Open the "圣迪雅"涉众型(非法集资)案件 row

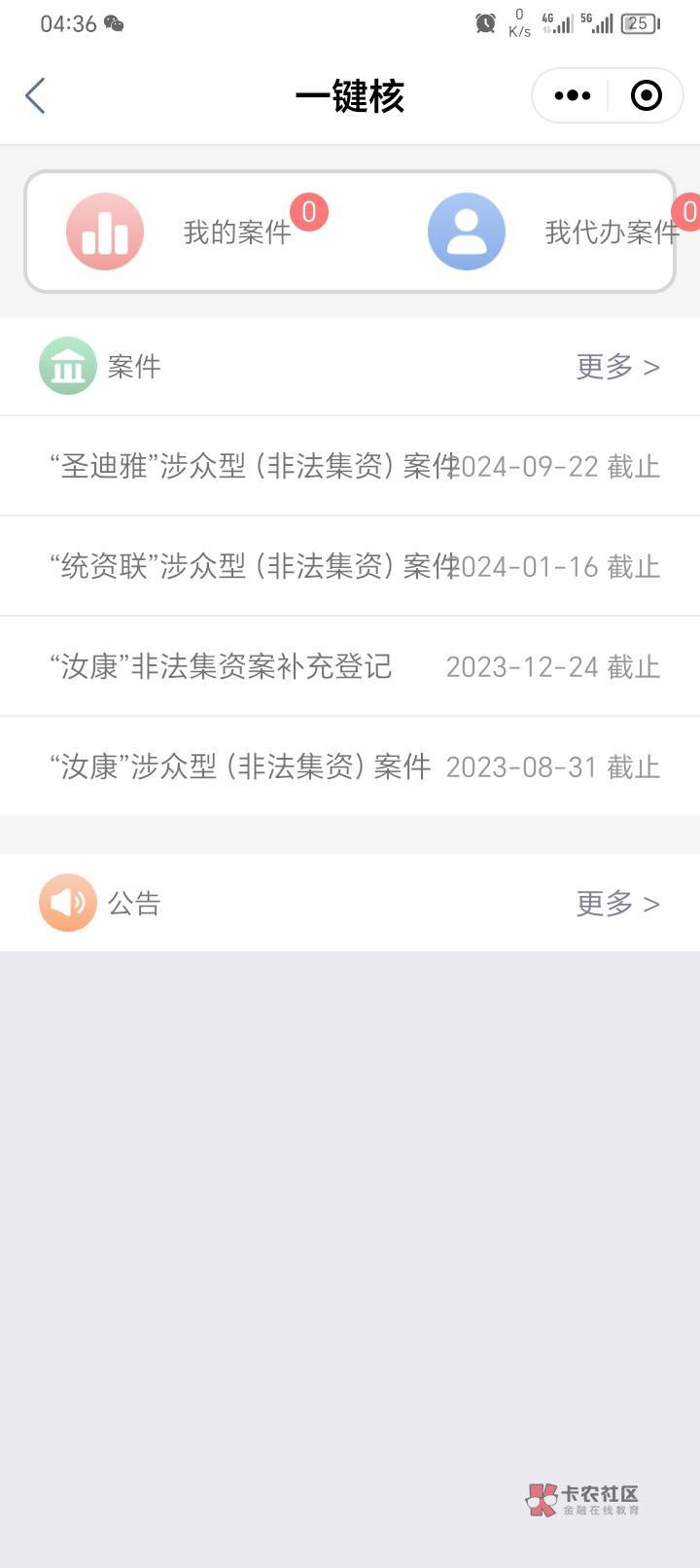coord(350,467)
